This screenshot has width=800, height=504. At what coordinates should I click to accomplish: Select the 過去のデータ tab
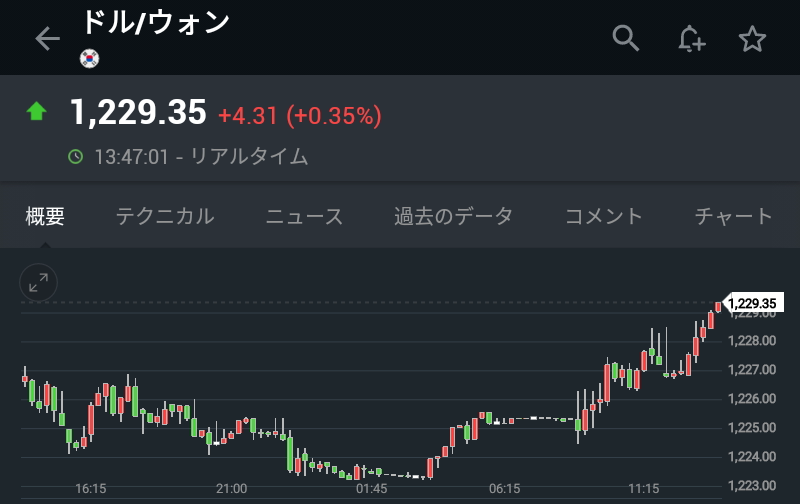pos(453,216)
